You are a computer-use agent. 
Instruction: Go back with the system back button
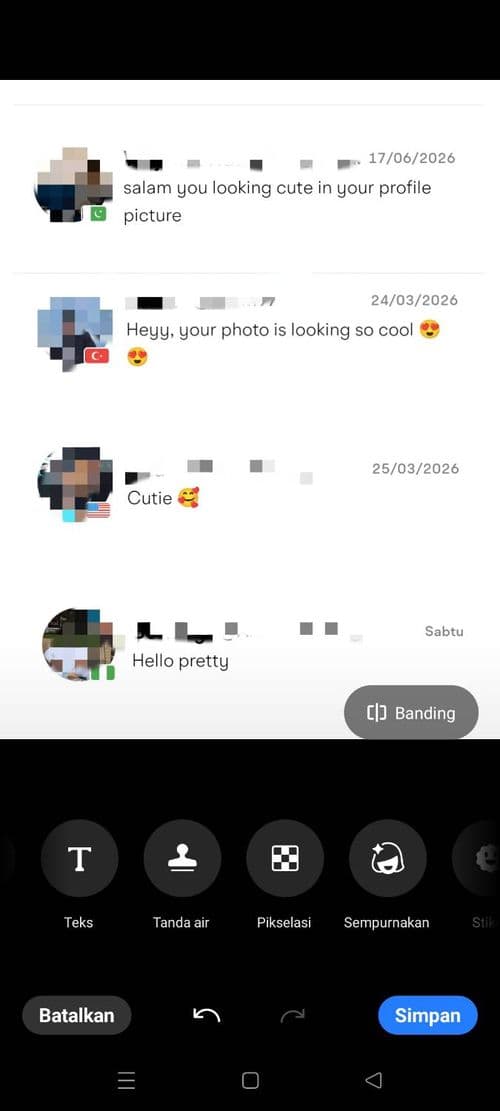373,1080
